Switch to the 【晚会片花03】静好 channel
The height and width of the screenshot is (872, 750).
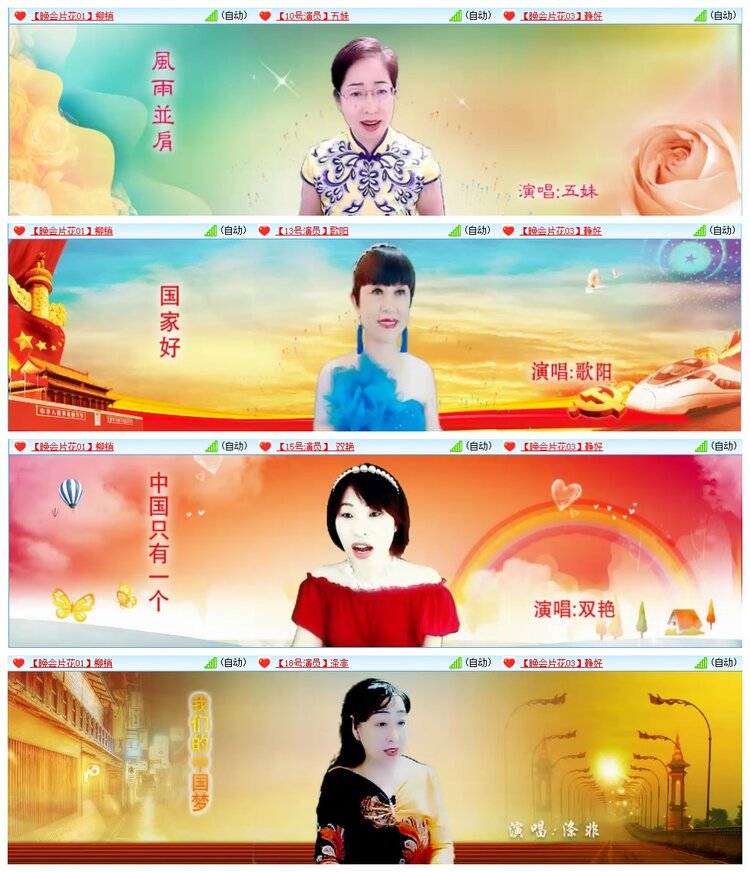563,15
